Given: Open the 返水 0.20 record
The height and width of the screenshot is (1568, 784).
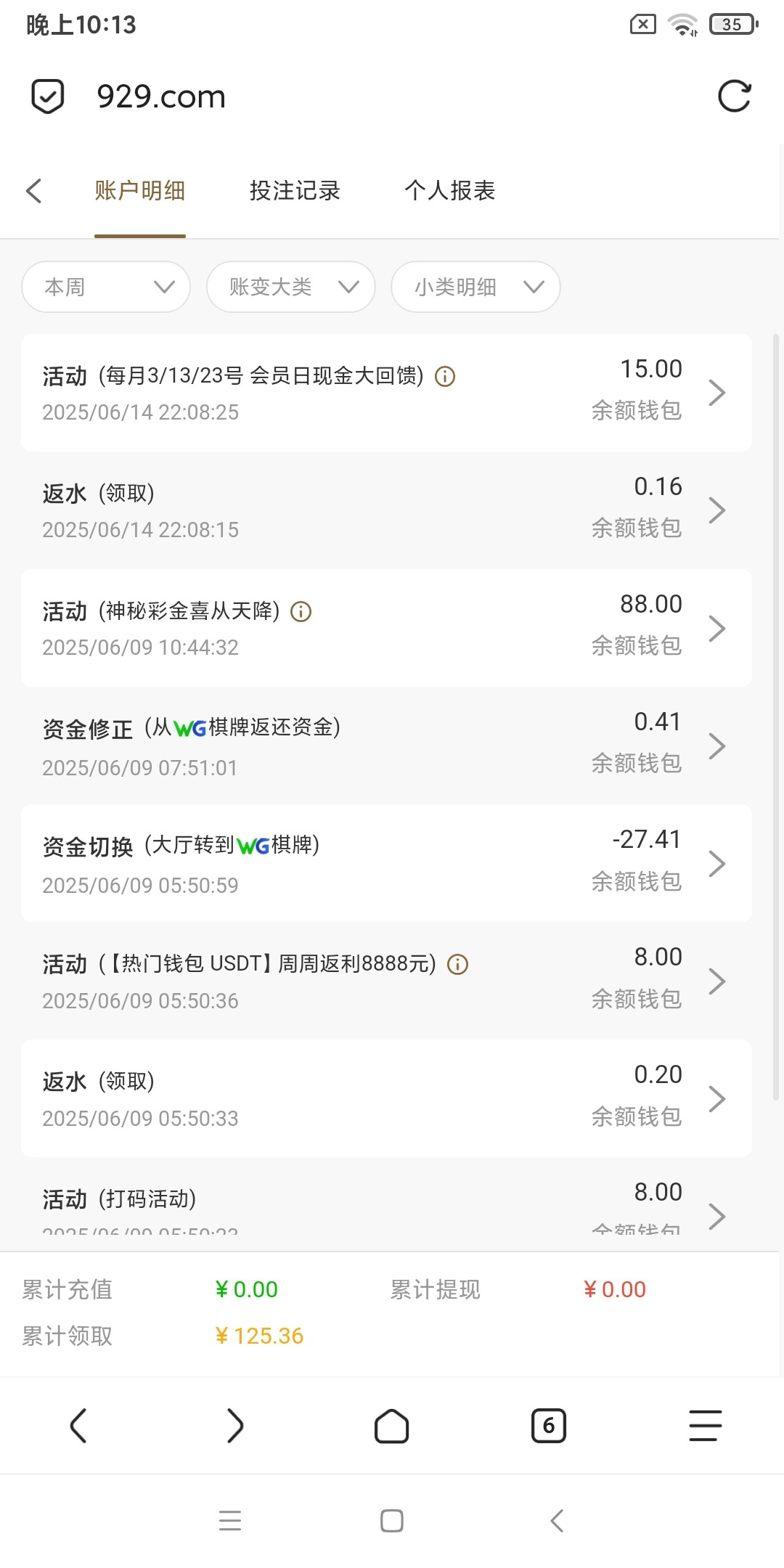Looking at the screenshot, I should coord(386,1098).
